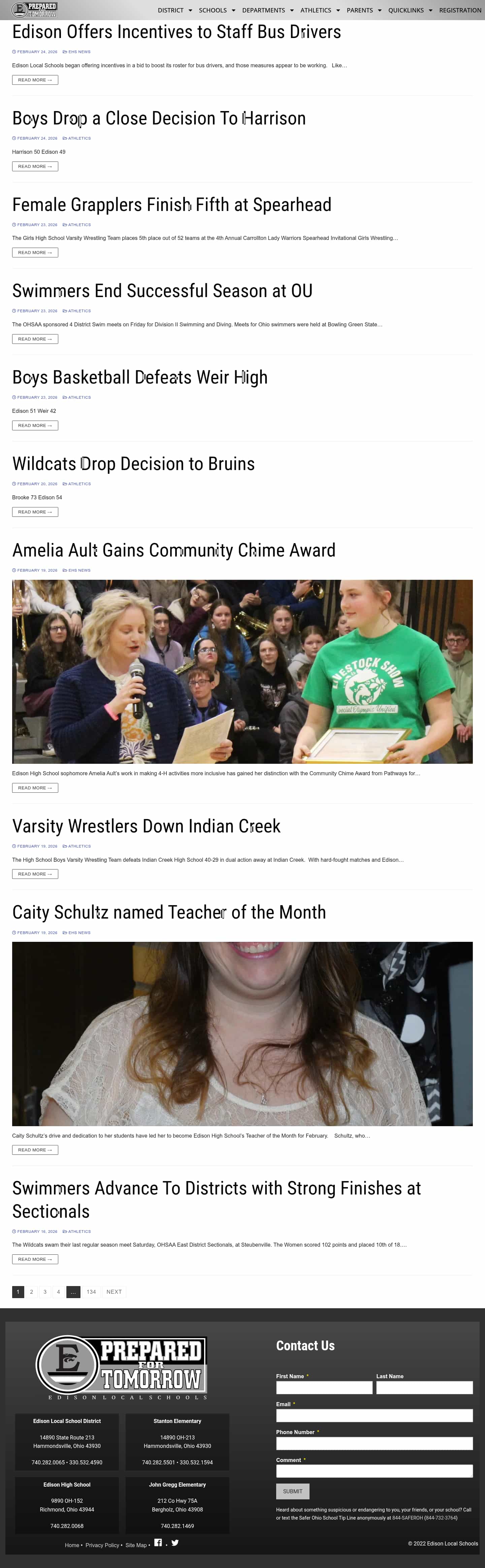Go to page 2 of news
485x1568 pixels.
pos(32,1292)
